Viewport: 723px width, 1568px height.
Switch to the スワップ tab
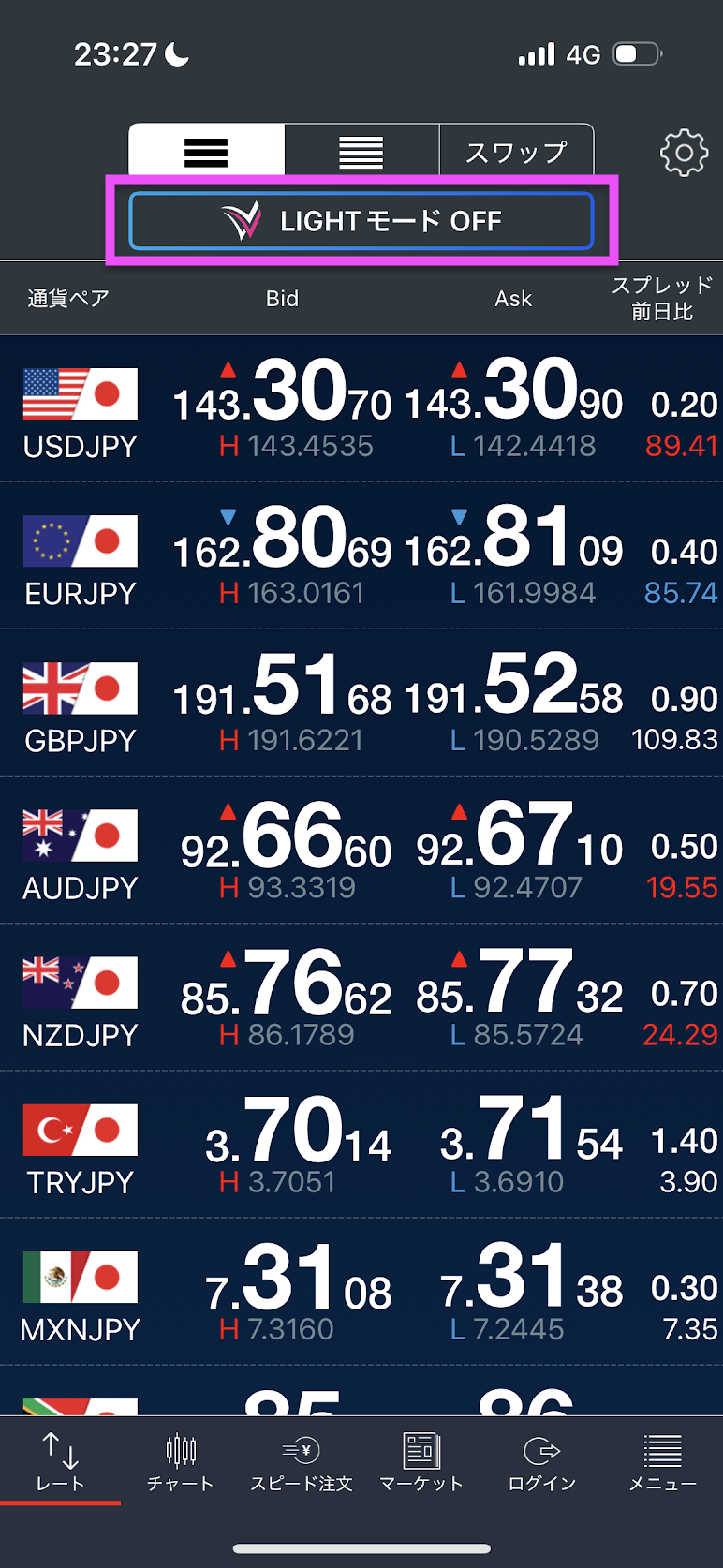click(x=516, y=152)
